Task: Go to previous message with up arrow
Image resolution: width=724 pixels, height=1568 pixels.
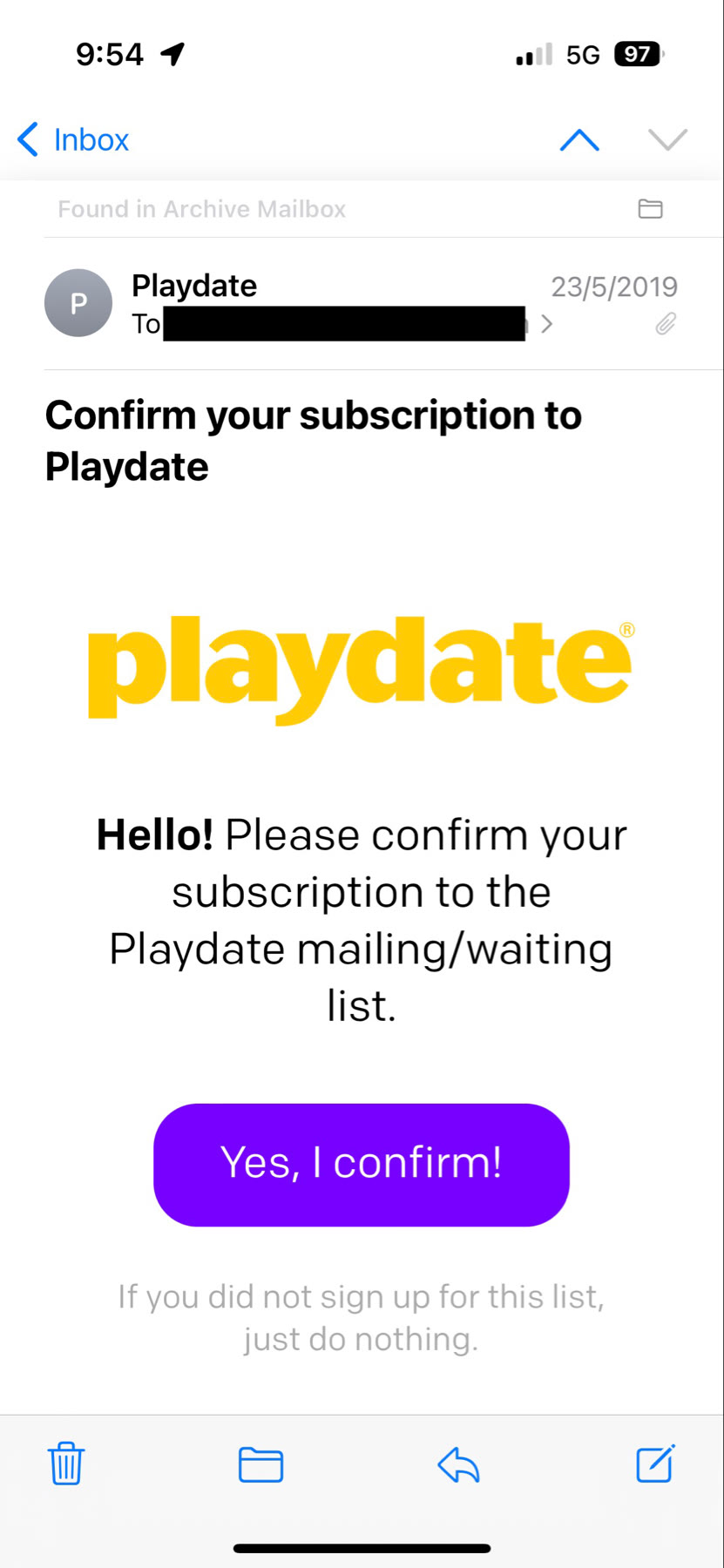Action: point(579,139)
